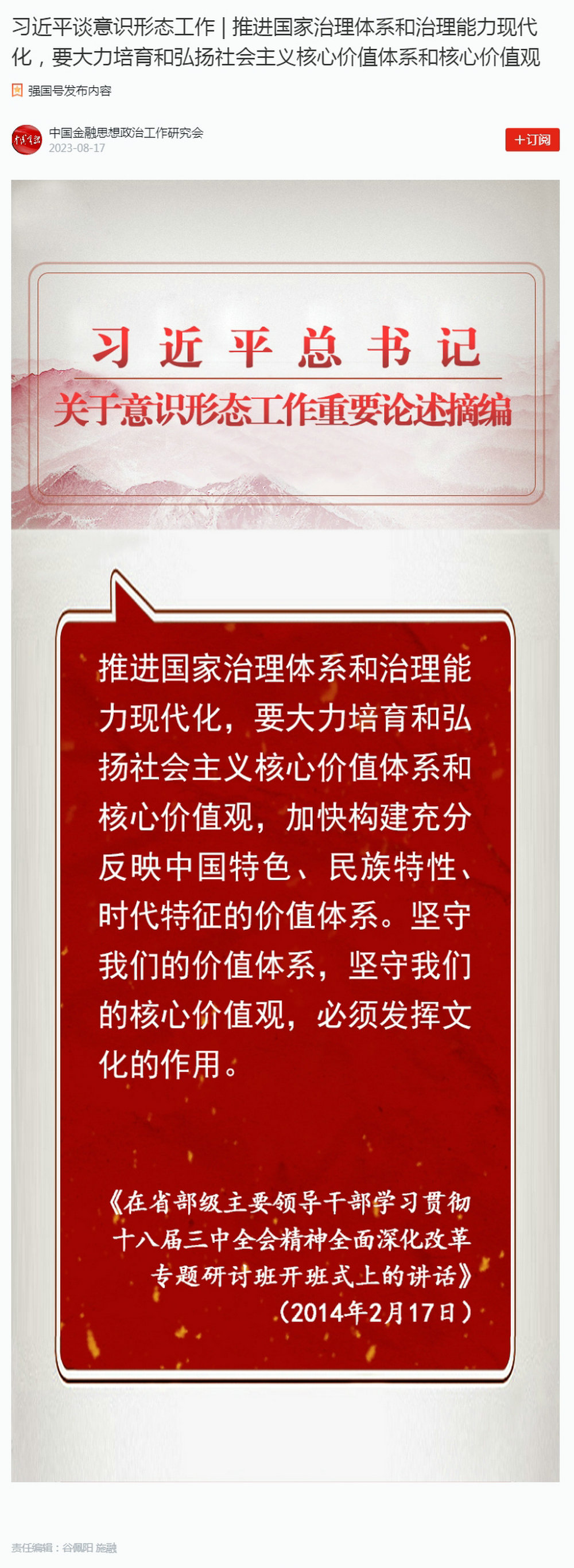
Task: Open the publisher avatar 中国金融思想政治工作研究会
Action: coord(27,140)
